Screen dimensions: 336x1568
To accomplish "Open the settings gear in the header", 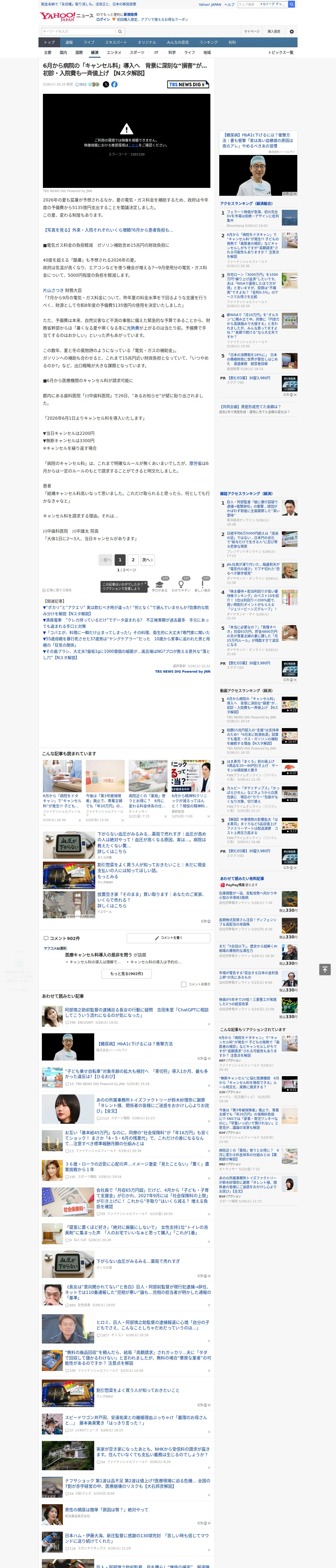I will [292, 31].
